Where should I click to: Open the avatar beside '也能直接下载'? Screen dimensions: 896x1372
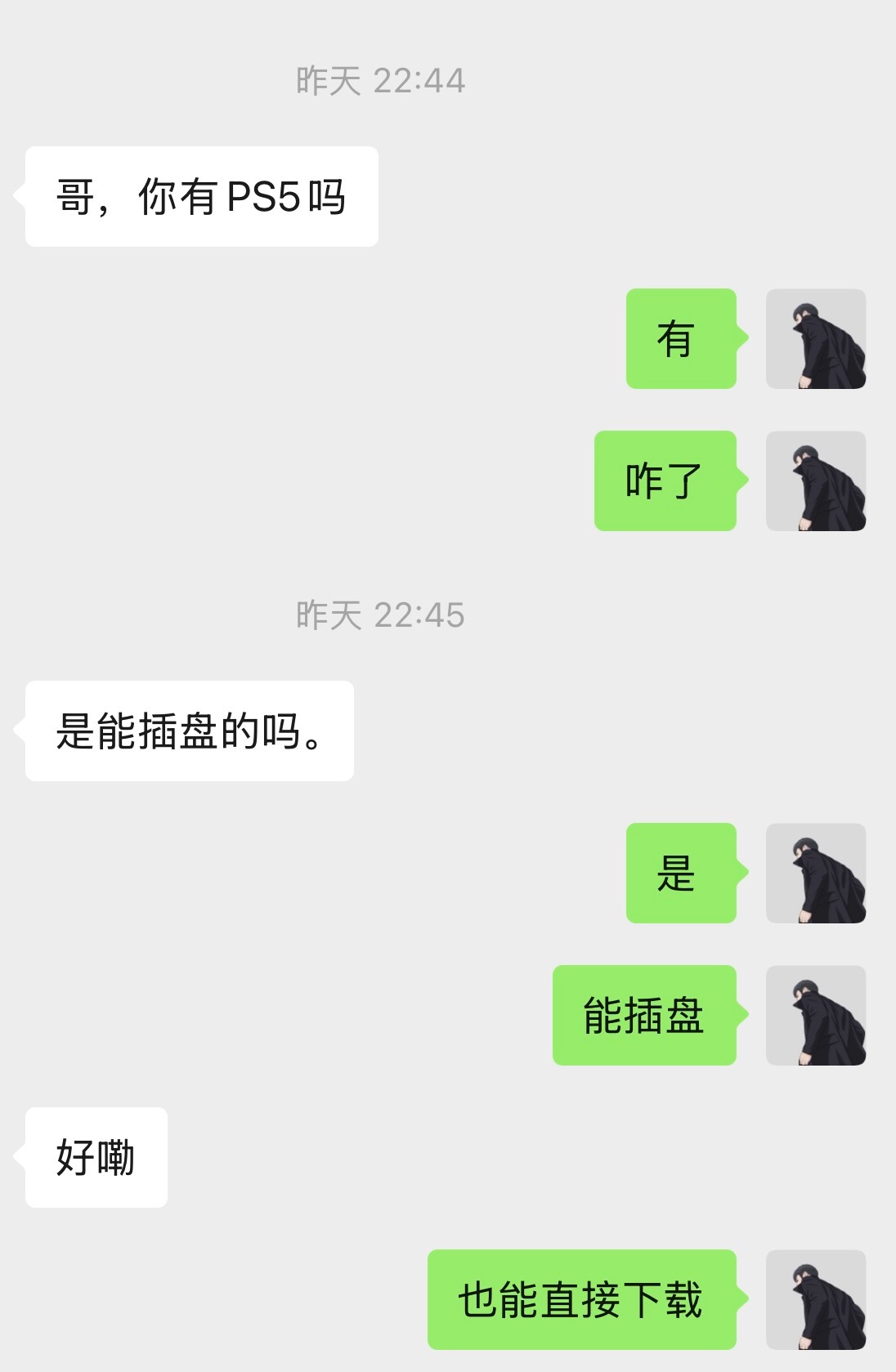coord(815,1298)
